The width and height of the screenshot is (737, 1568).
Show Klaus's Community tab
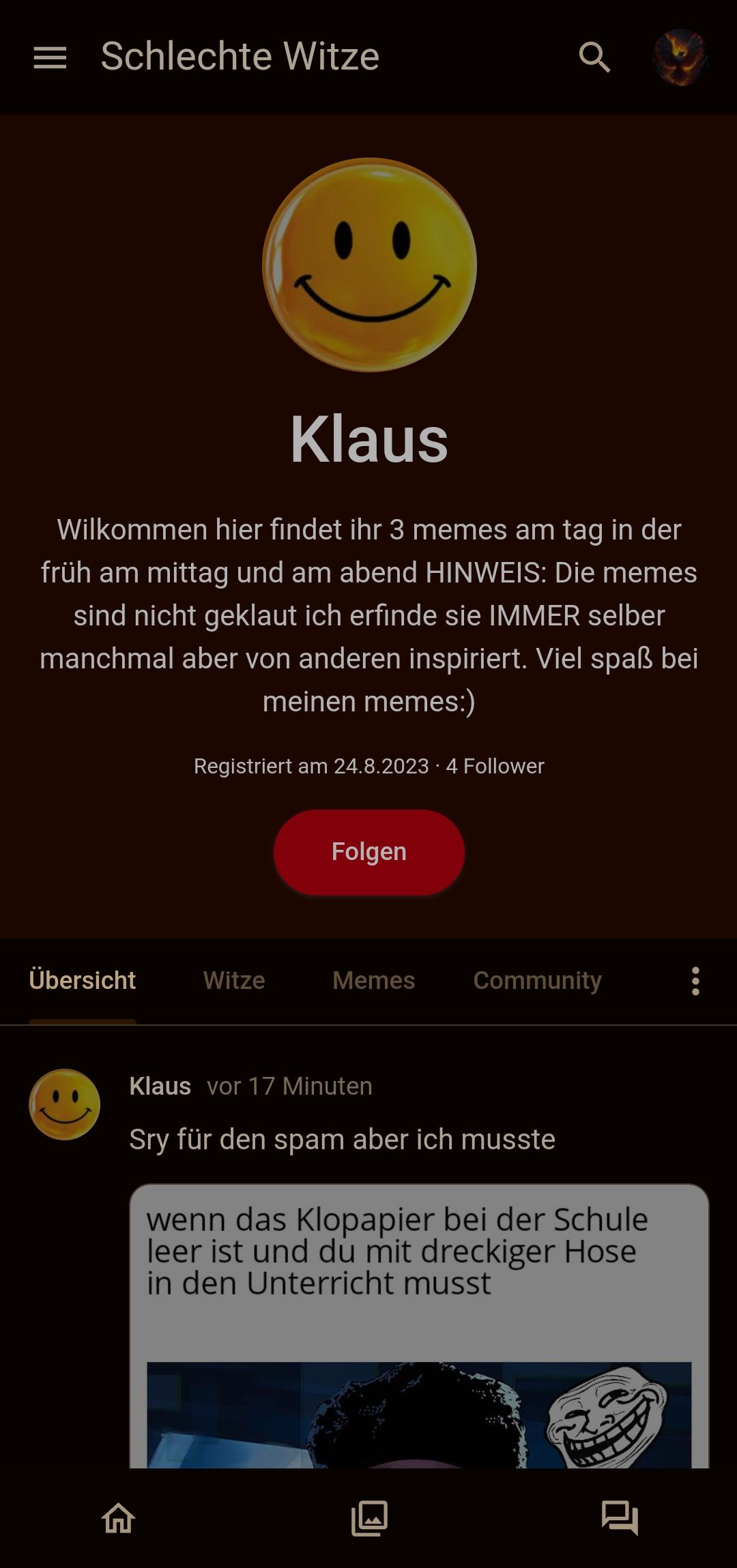tap(537, 981)
